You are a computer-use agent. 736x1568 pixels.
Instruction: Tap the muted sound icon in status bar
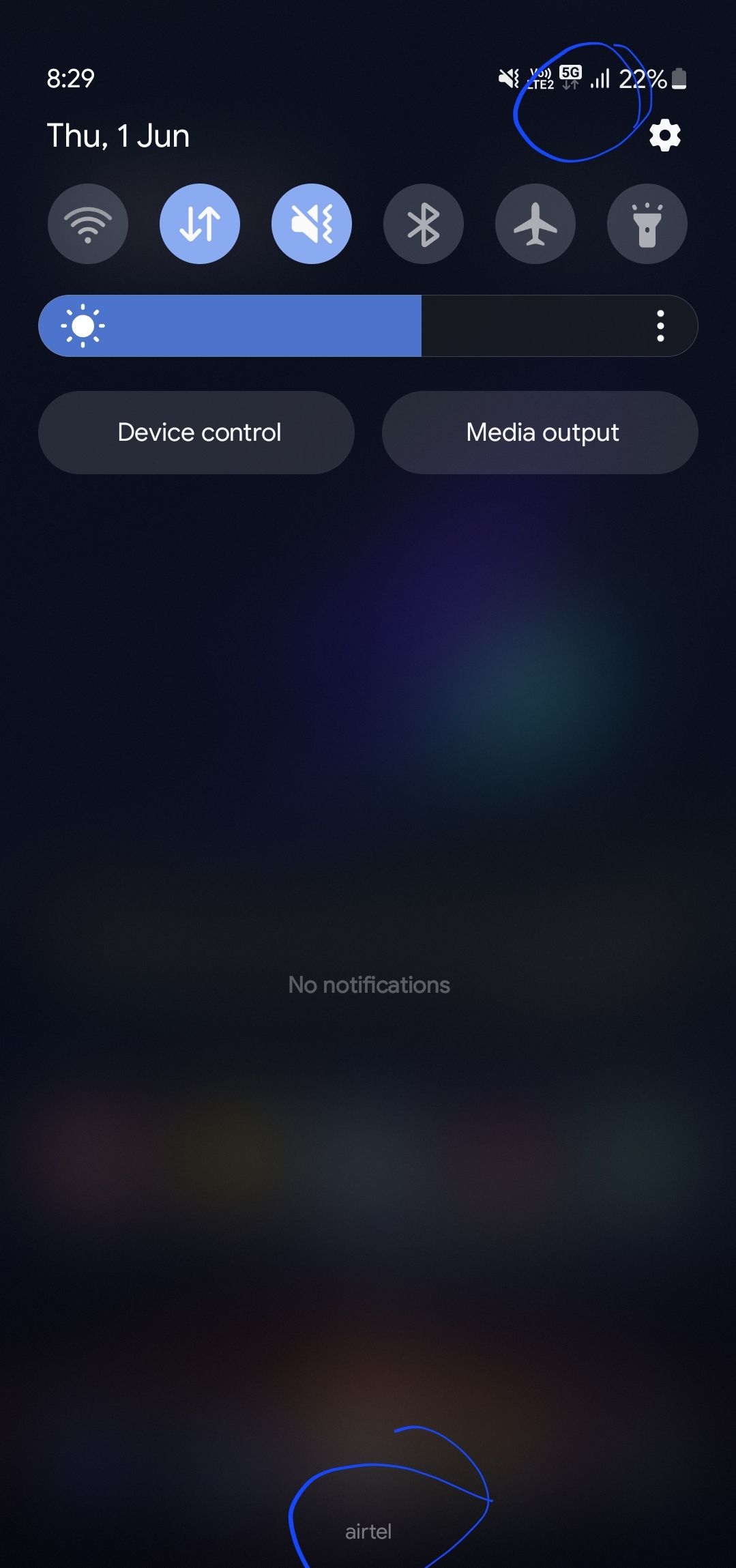click(507, 79)
